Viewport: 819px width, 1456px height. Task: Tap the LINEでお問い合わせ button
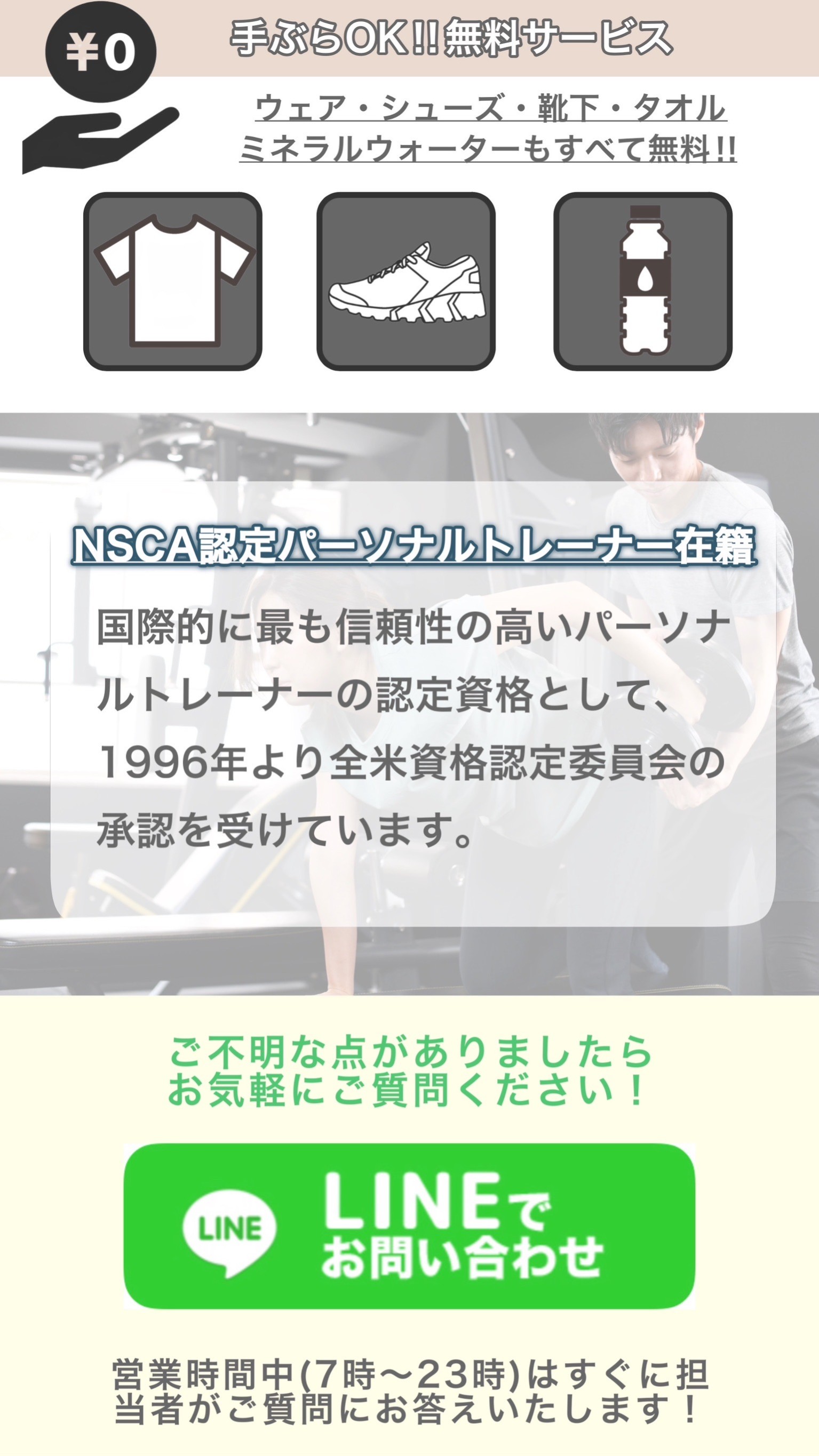[409, 1227]
